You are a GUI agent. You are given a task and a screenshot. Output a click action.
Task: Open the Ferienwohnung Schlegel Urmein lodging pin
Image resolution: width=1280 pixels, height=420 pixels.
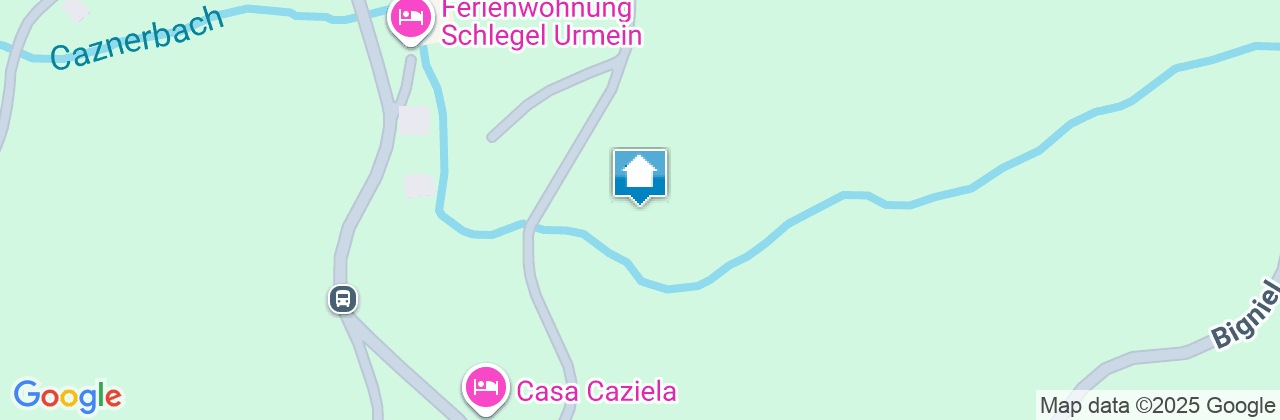coord(409,18)
